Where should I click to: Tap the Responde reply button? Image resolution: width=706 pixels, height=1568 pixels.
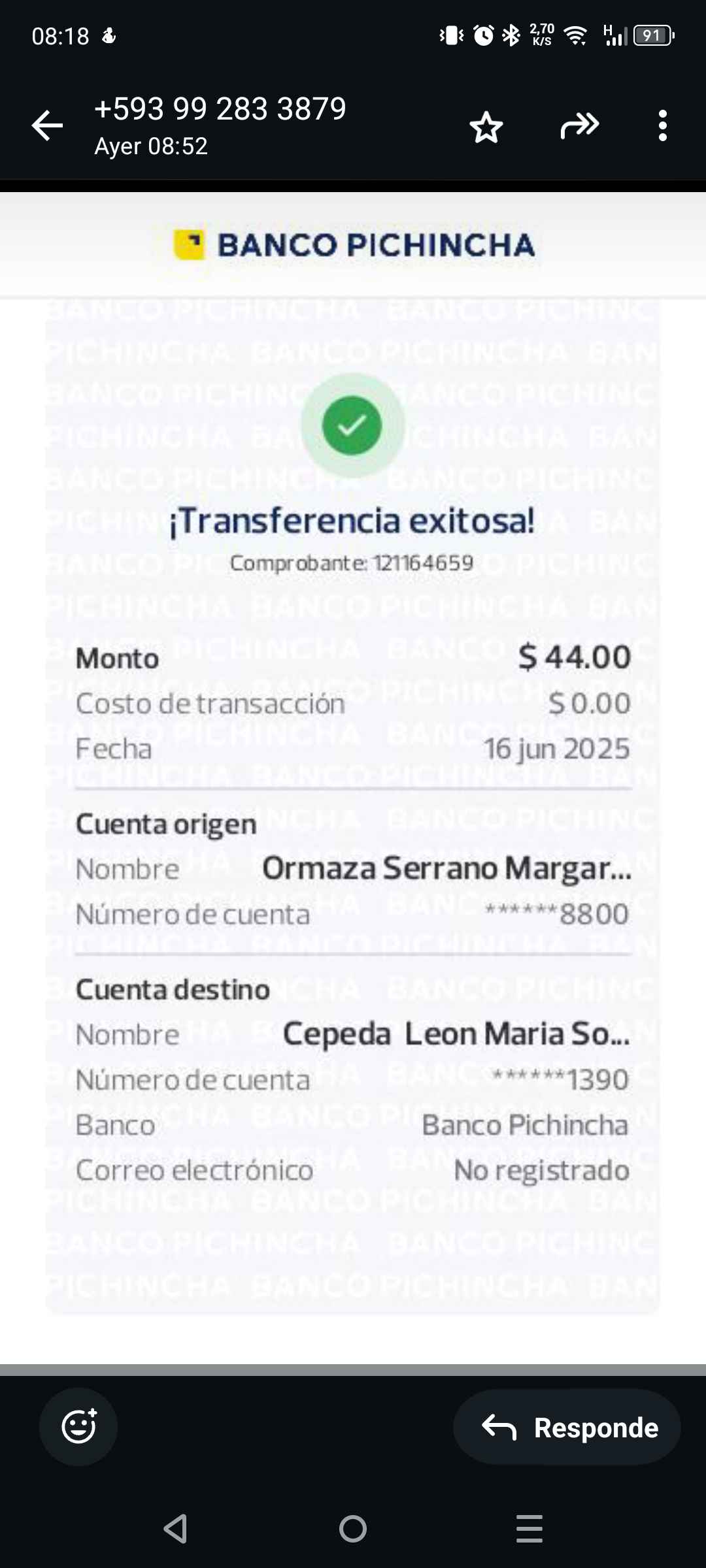pyautogui.click(x=567, y=1428)
